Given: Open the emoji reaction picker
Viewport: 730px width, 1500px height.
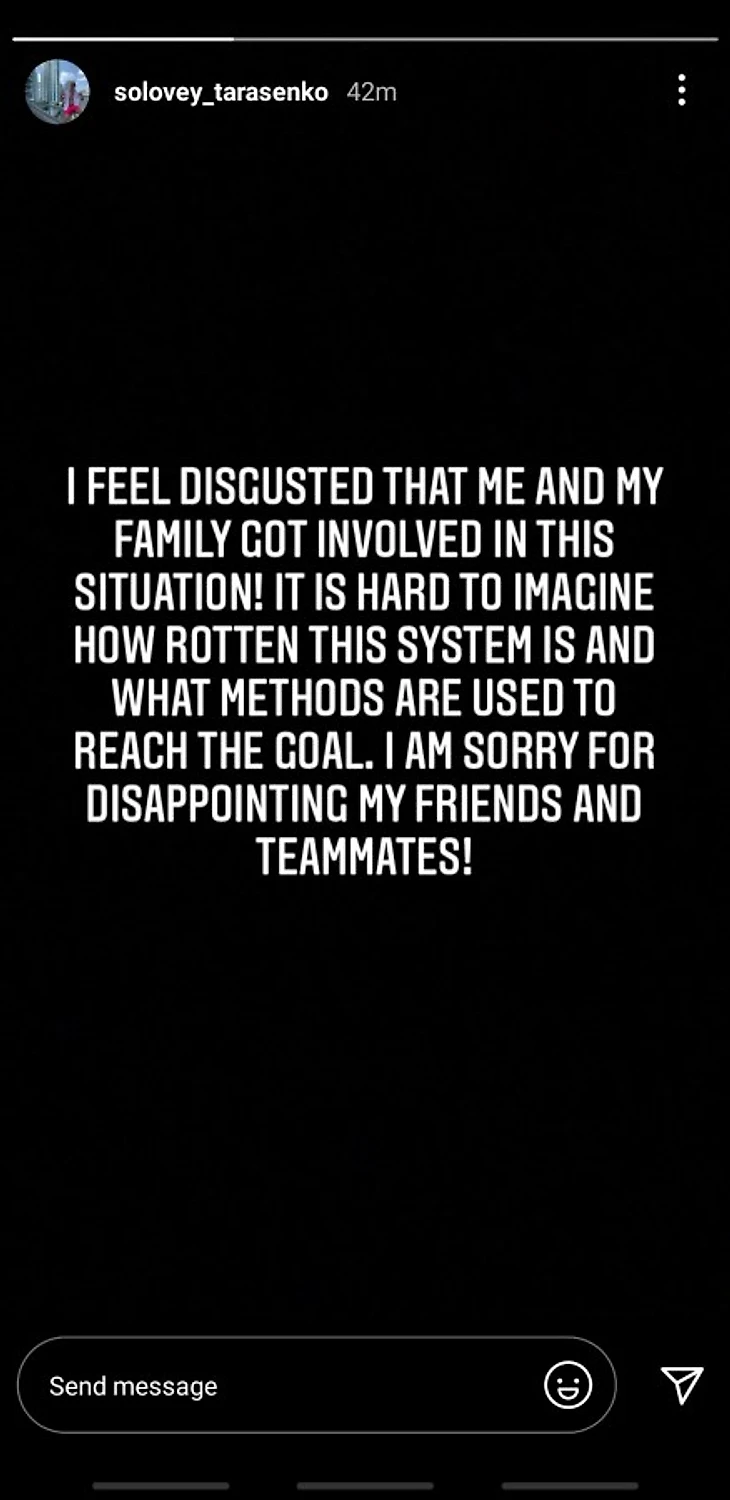Looking at the screenshot, I should pos(568,1386).
